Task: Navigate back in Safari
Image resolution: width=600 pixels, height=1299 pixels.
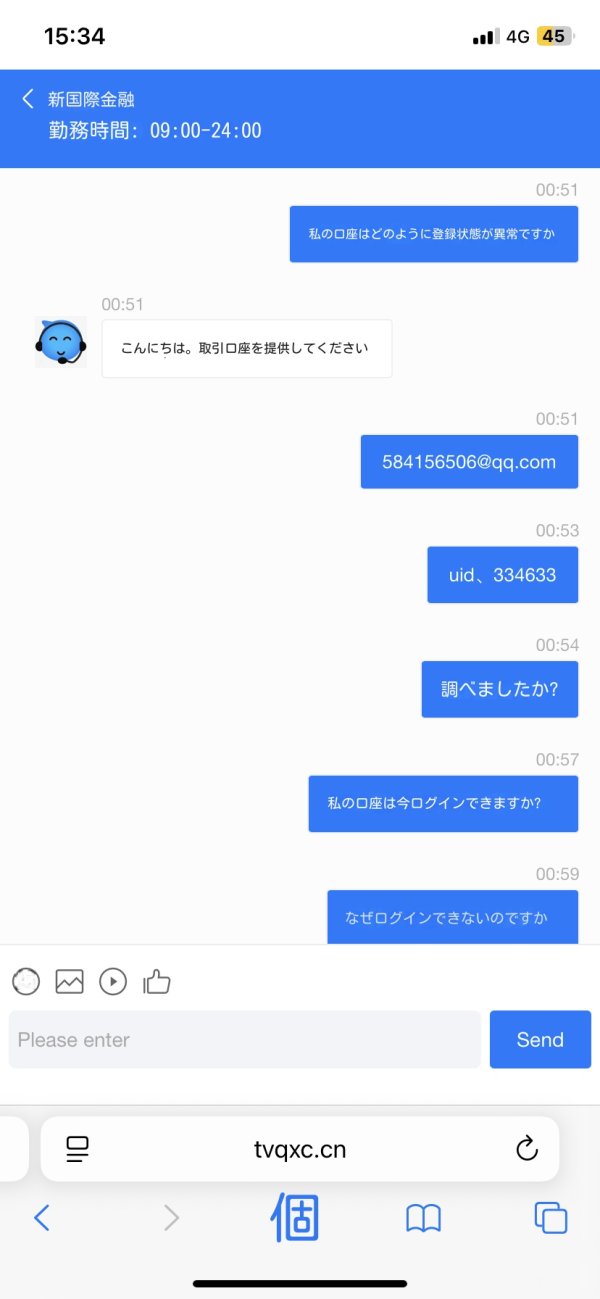Action: click(x=41, y=1217)
